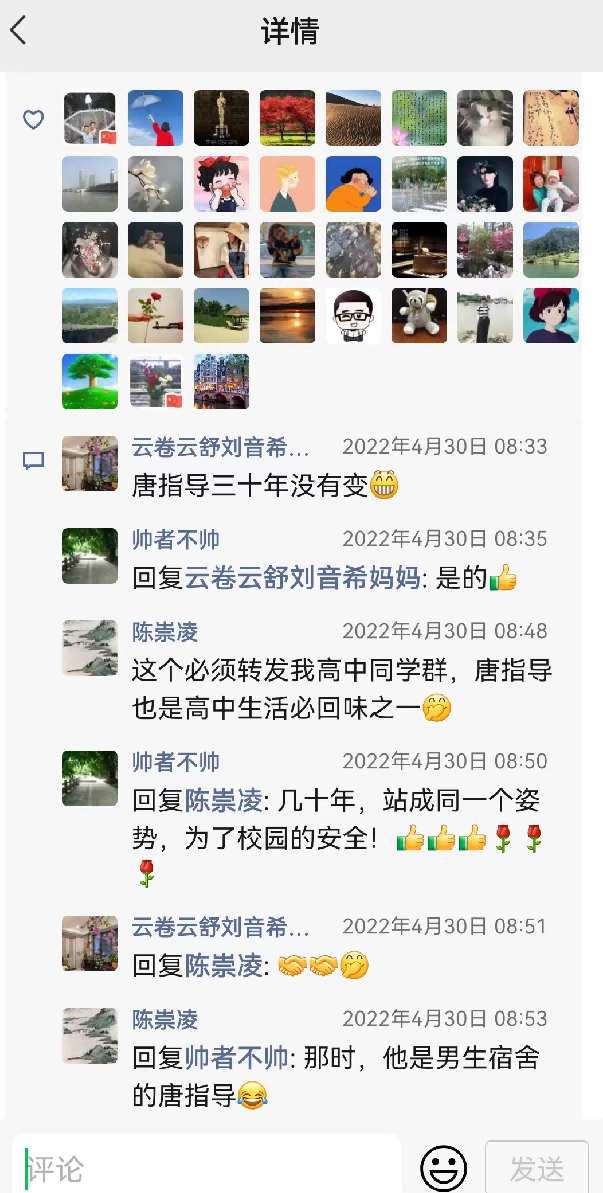Focus the 评论 comment input field

(x=210, y=1167)
